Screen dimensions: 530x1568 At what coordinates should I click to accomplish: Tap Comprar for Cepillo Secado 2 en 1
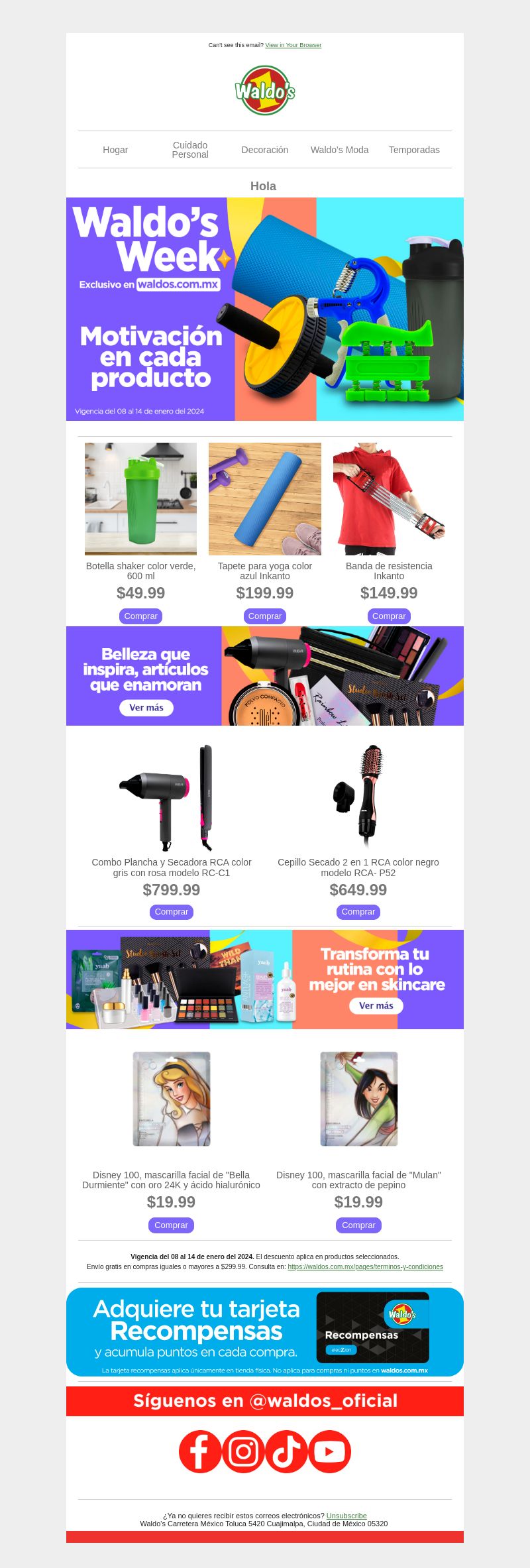tap(358, 912)
